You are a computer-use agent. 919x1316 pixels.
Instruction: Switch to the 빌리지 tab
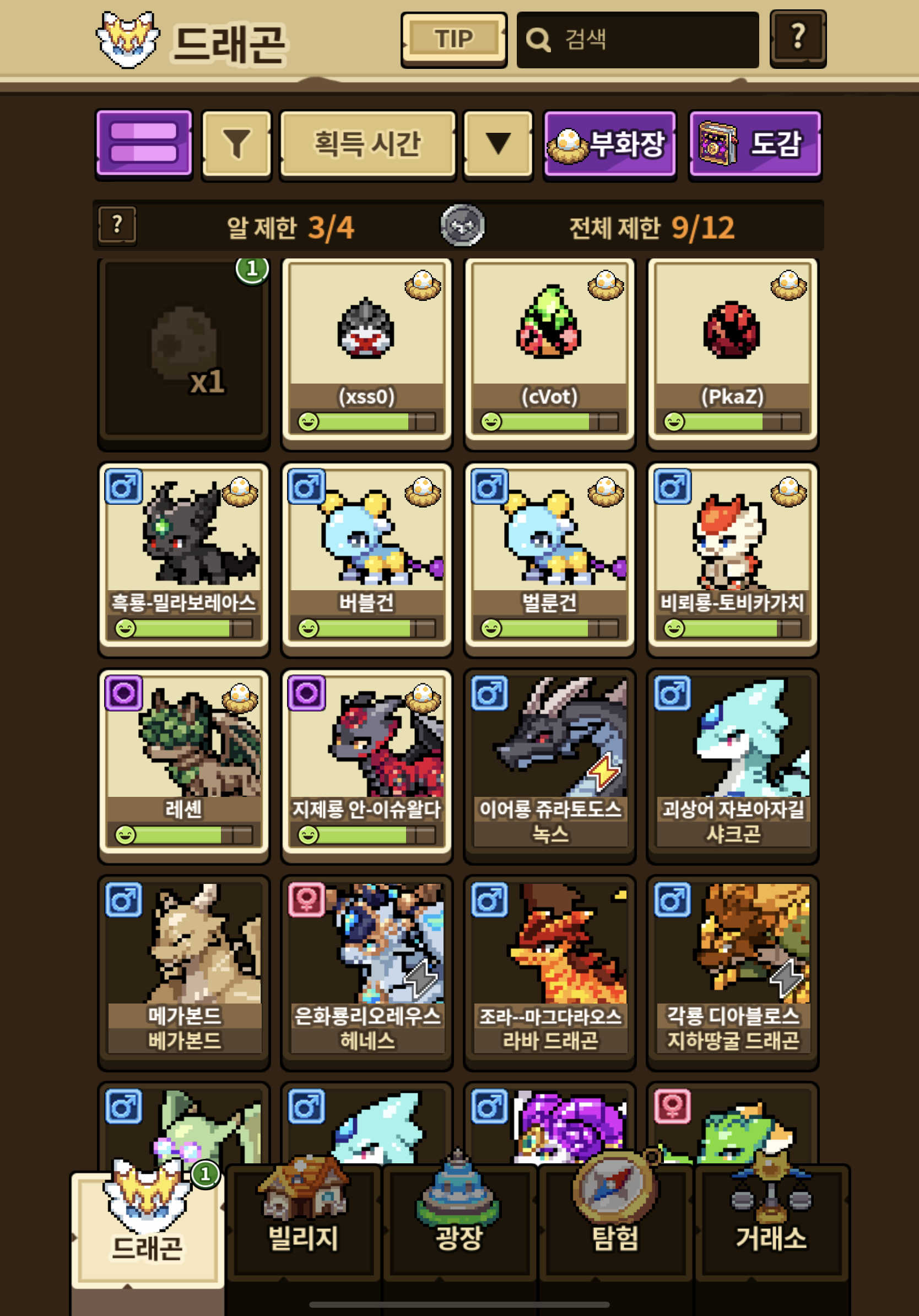point(304,1222)
